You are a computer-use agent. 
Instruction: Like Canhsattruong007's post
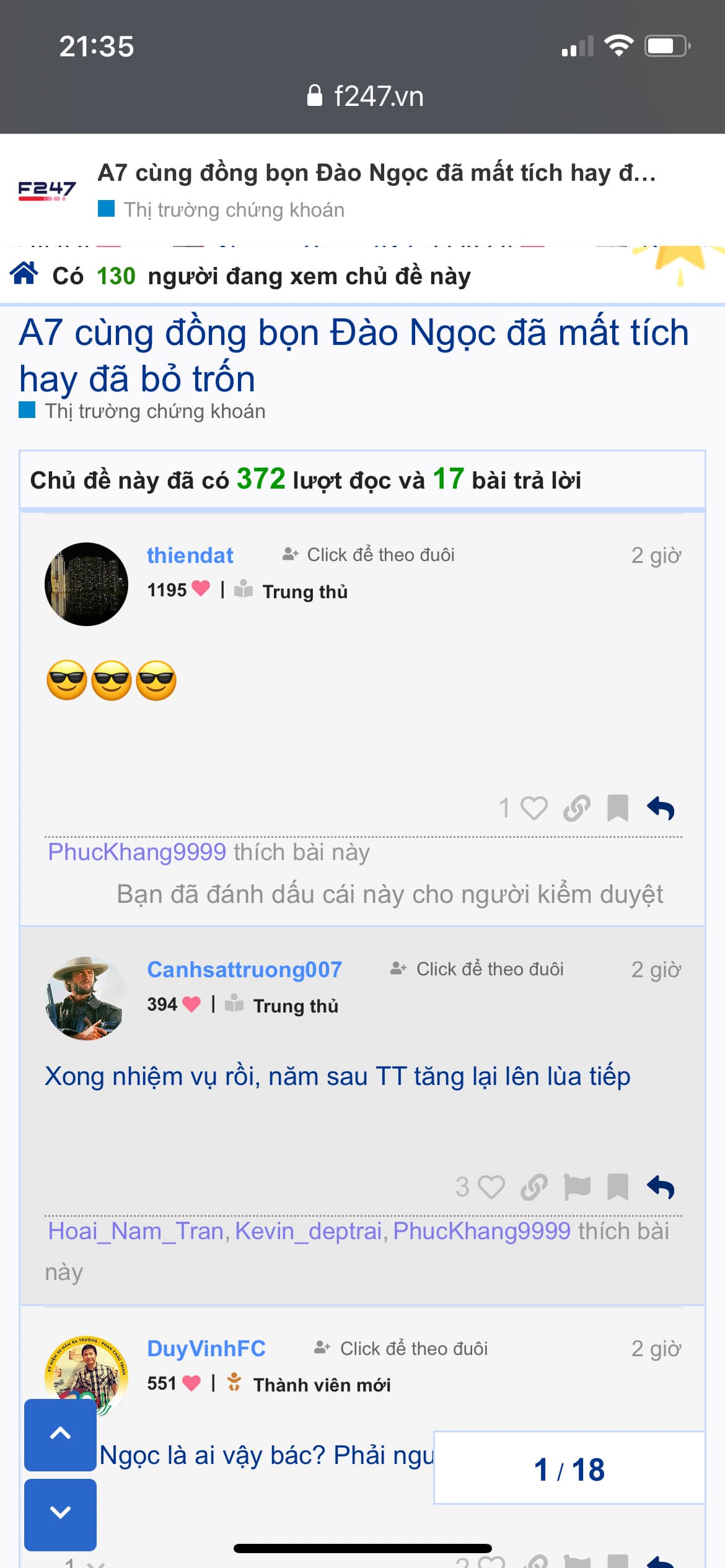tap(491, 1187)
